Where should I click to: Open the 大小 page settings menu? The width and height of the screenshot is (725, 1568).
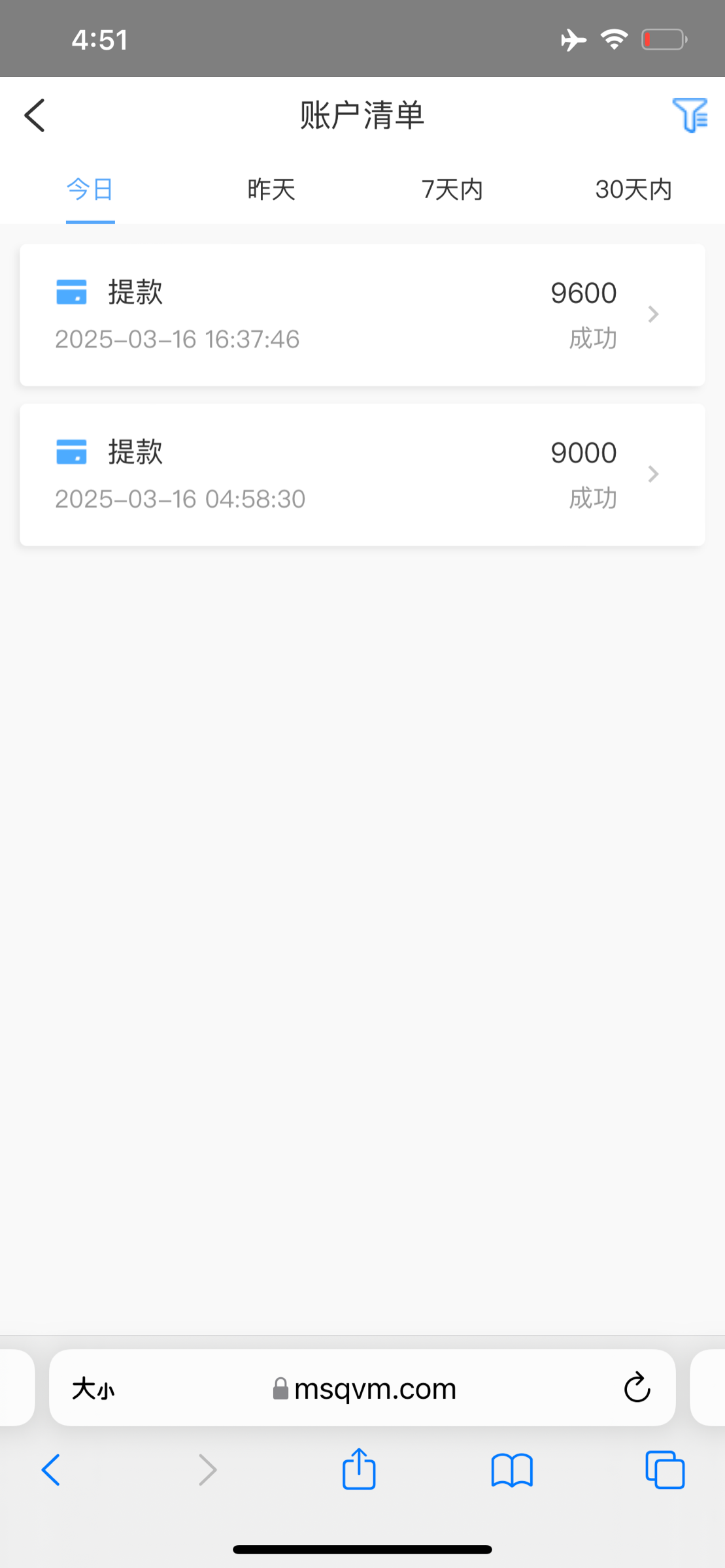(93, 1389)
